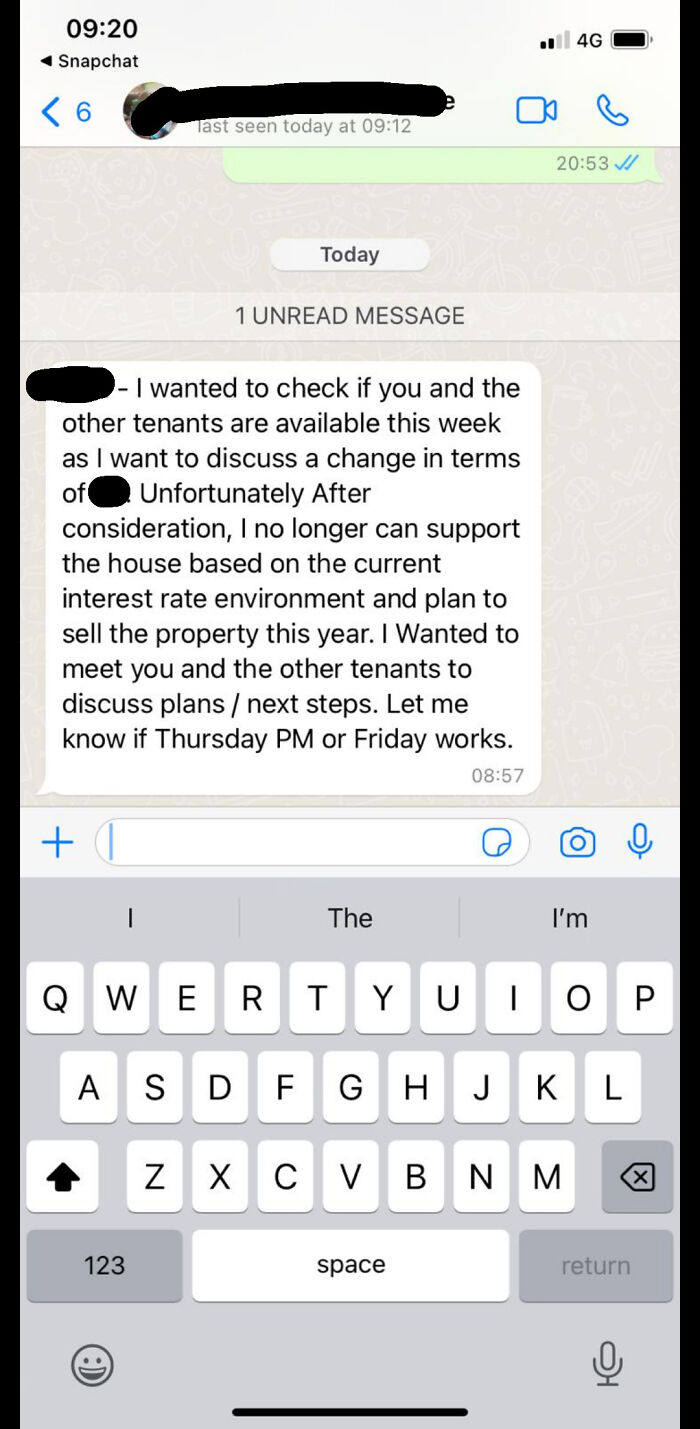The width and height of the screenshot is (700, 1429).
Task: Tap the backspace key
Action: (637, 1177)
